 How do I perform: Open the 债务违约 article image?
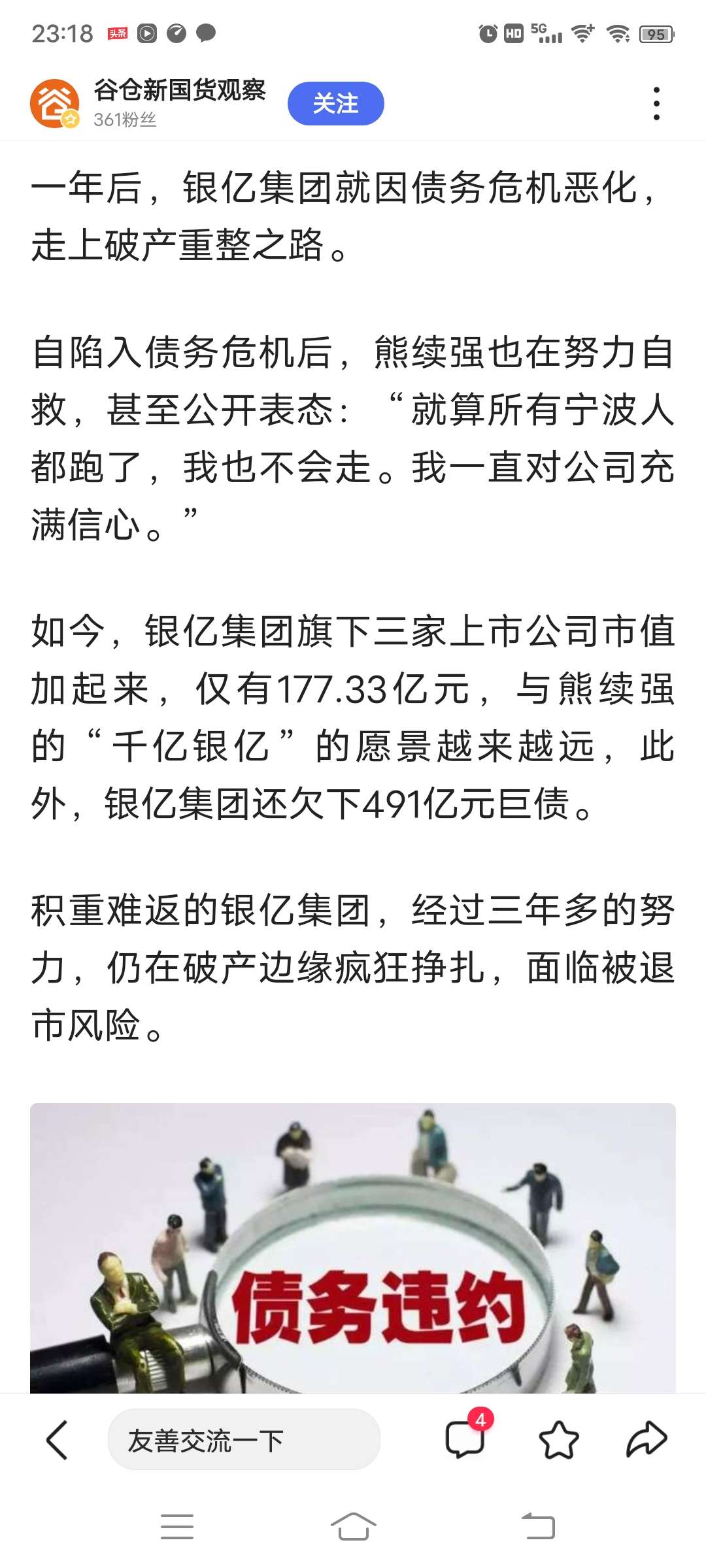353,1249
